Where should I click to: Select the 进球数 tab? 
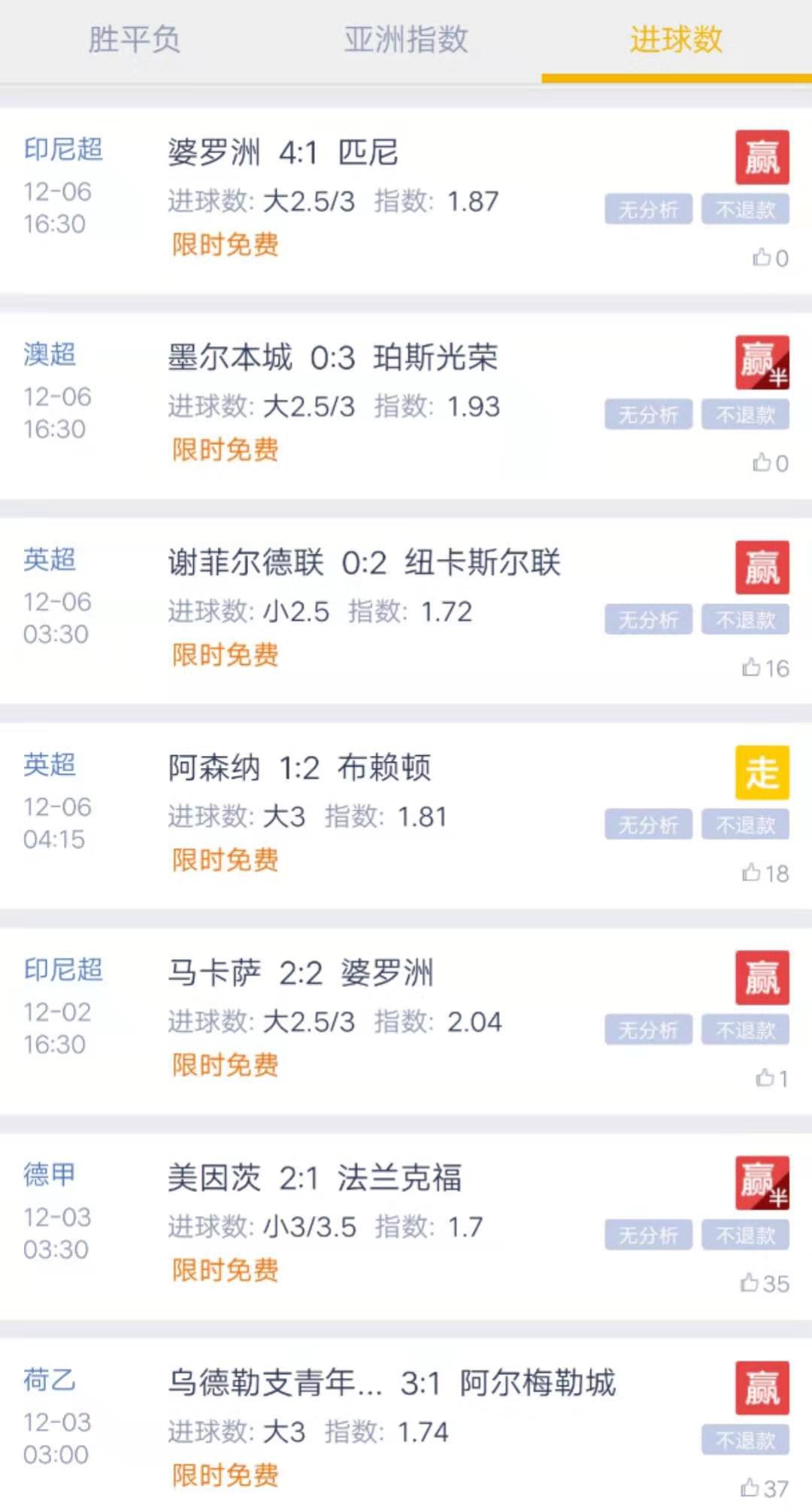(x=676, y=40)
